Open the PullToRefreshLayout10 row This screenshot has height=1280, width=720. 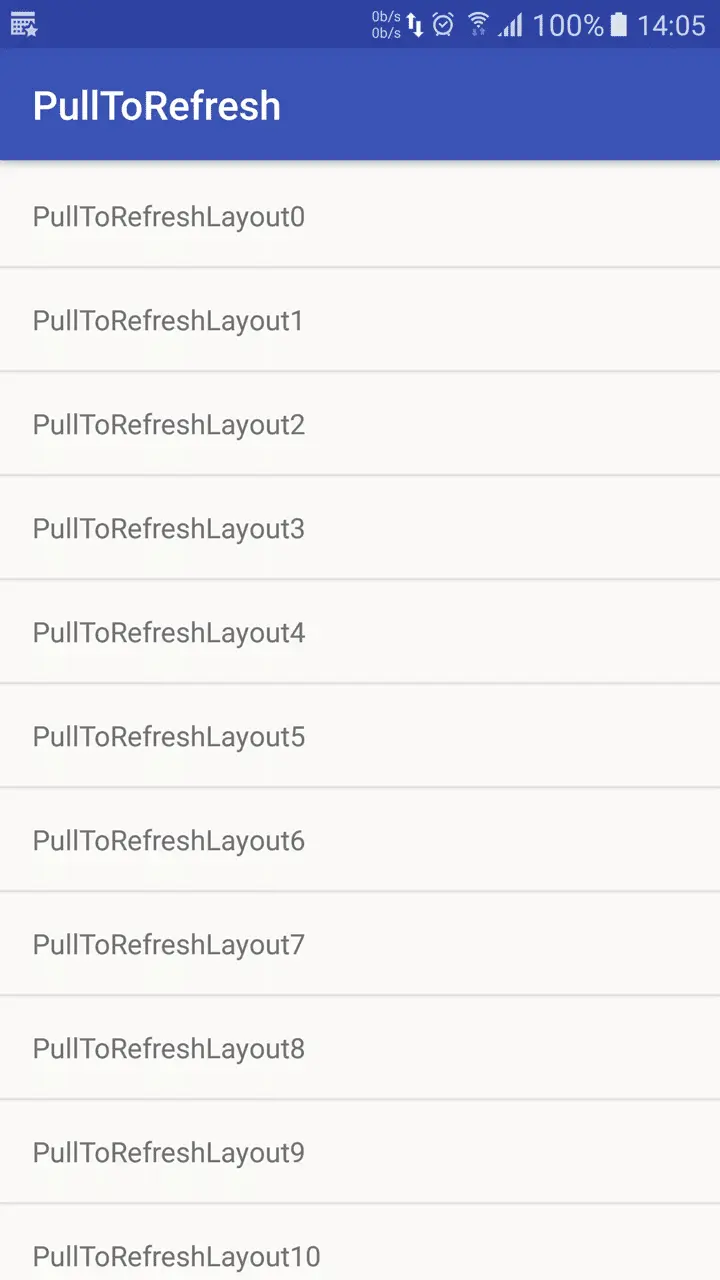360,1243
